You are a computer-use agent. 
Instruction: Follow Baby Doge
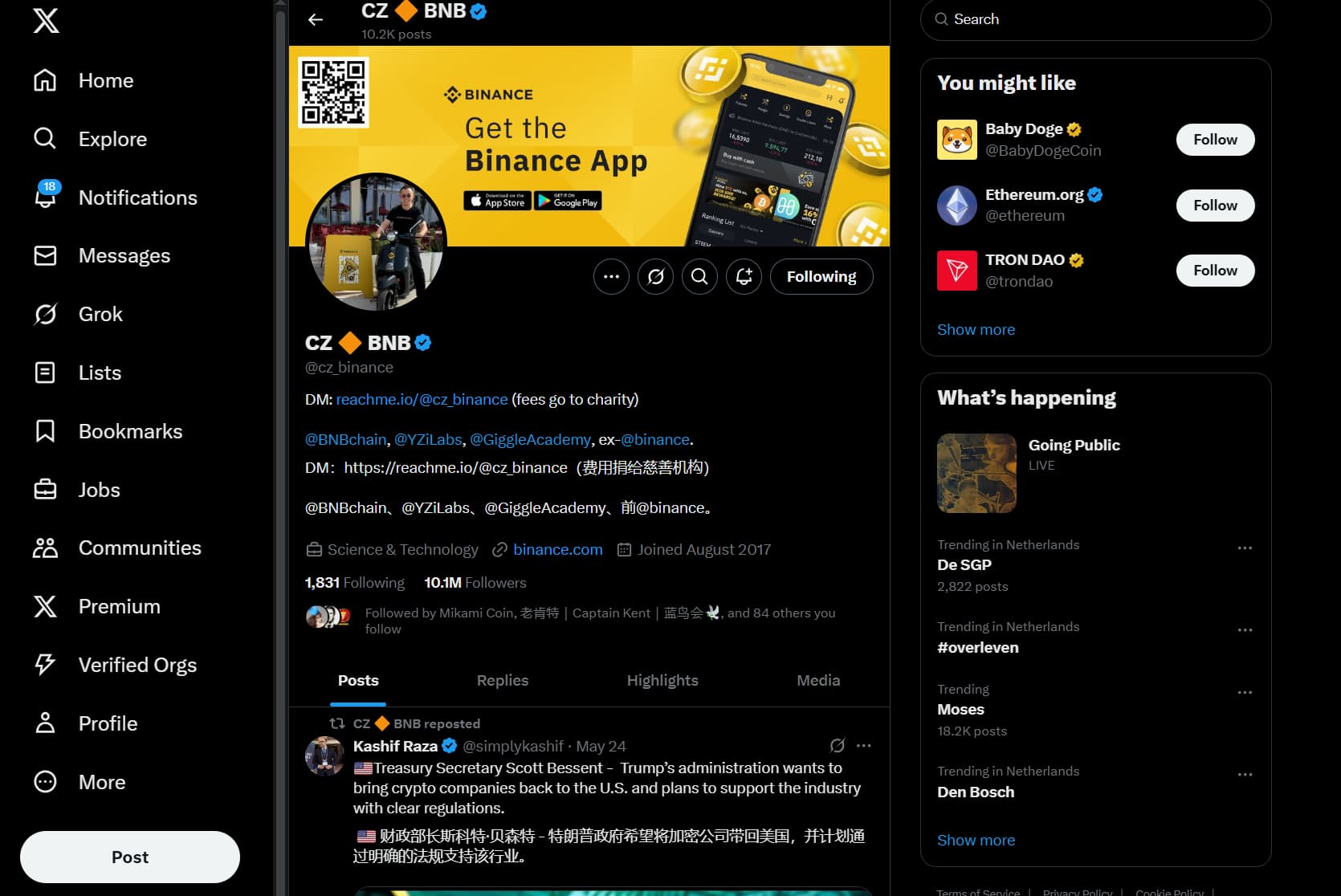point(1214,140)
